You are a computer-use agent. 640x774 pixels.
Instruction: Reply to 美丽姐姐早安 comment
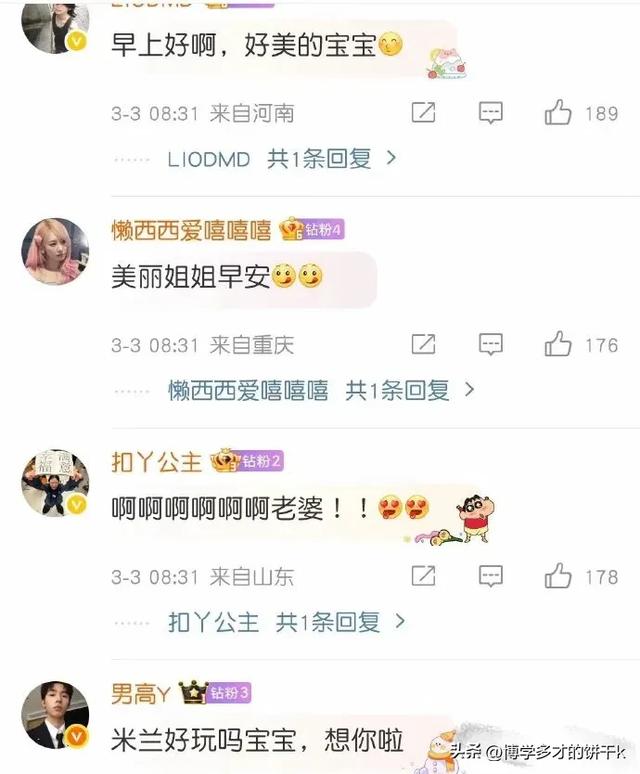pyautogui.click(x=490, y=345)
